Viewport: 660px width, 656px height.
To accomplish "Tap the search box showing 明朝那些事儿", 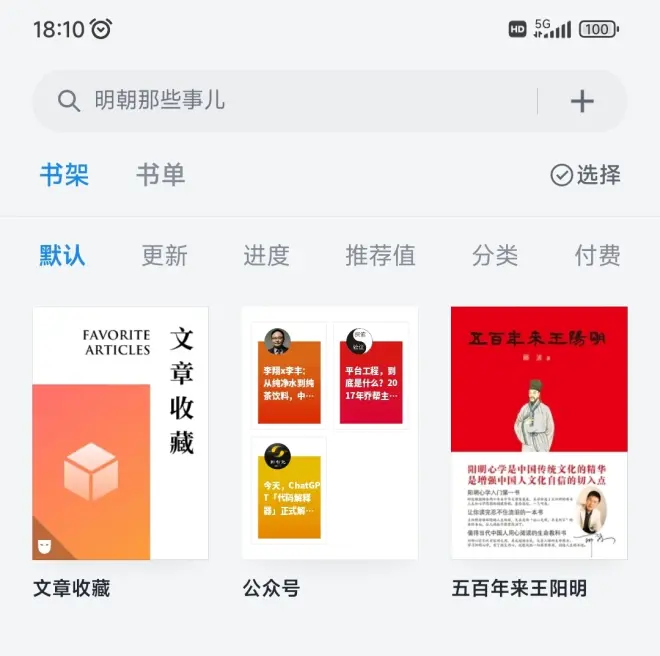I will (x=290, y=101).
